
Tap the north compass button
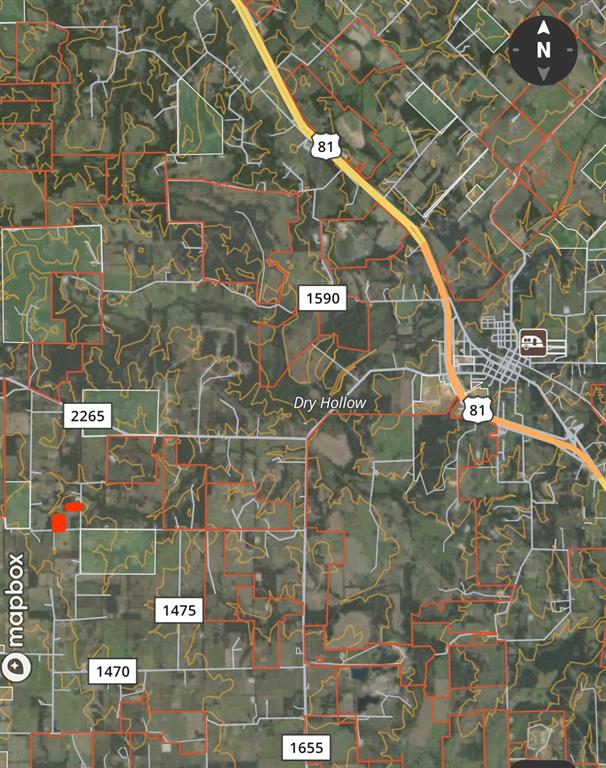click(543, 49)
